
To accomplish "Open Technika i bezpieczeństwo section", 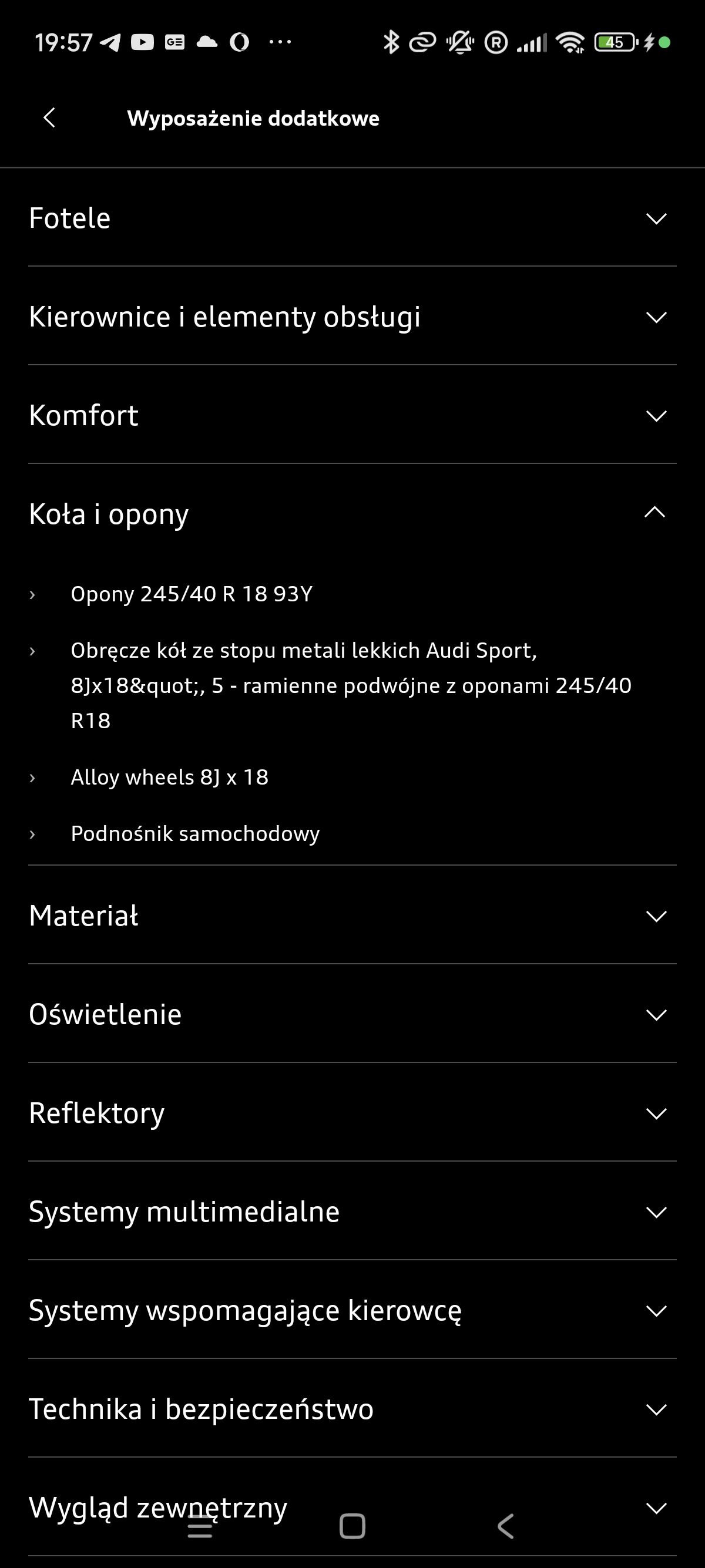I will click(352, 1408).
